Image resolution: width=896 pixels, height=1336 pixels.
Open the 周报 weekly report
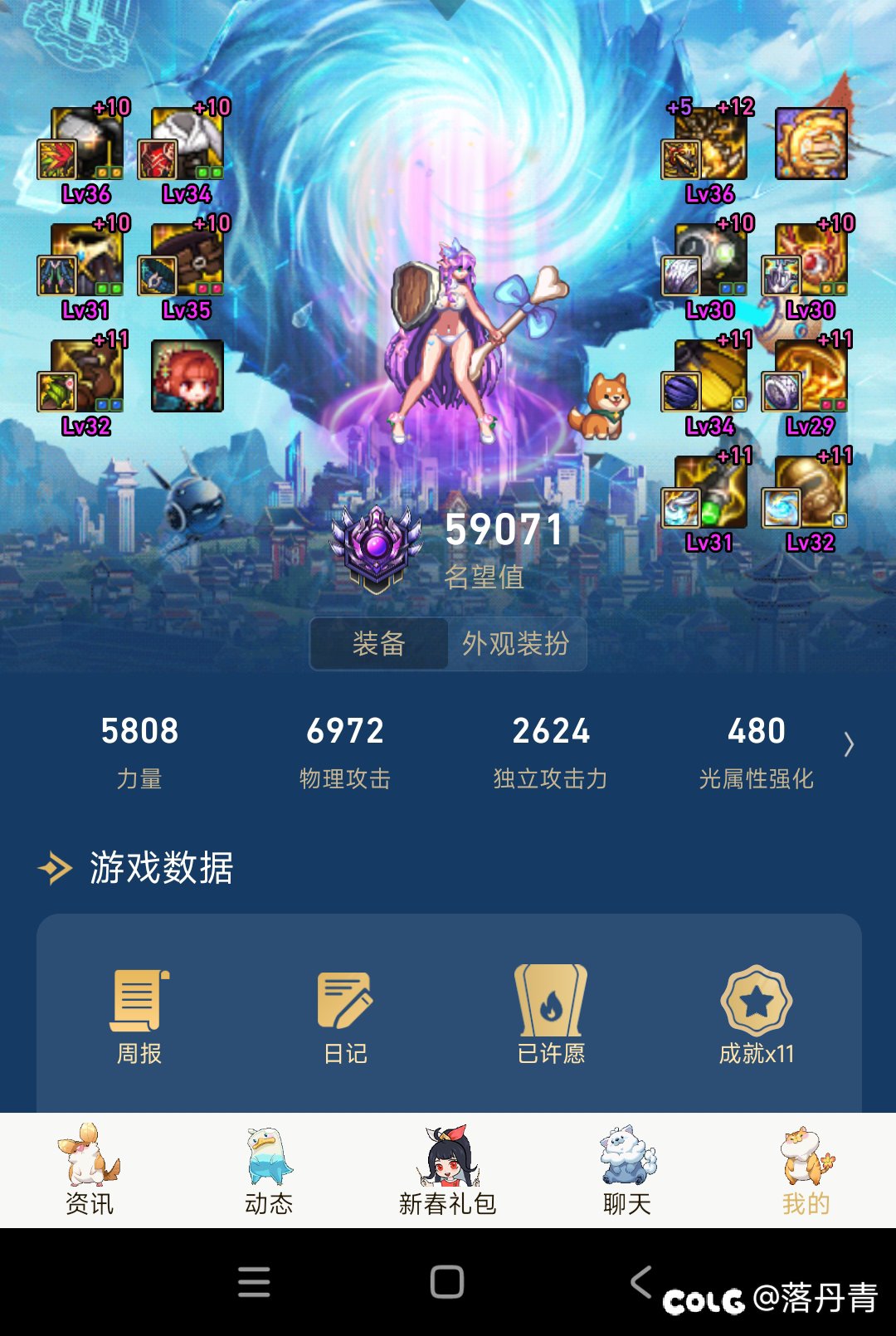[x=139, y=1017]
